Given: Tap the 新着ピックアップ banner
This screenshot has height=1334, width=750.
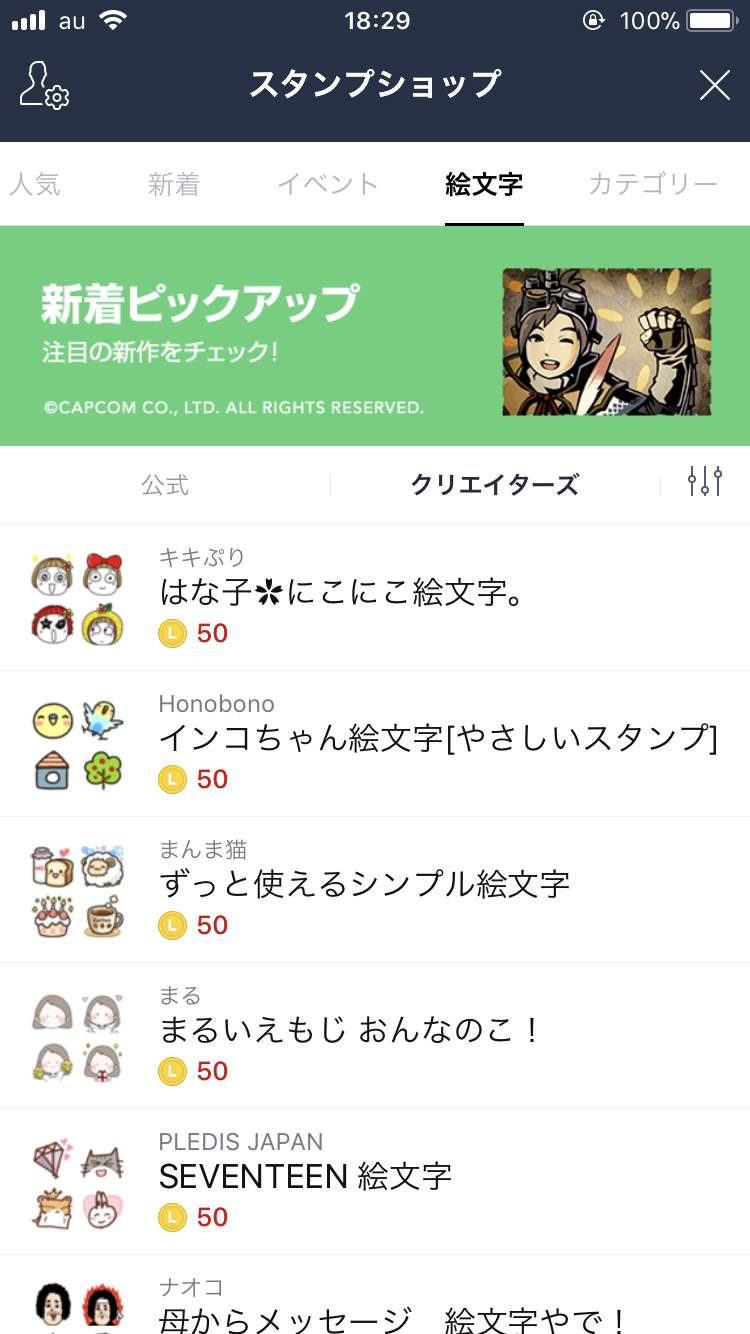Looking at the screenshot, I should click(375, 334).
